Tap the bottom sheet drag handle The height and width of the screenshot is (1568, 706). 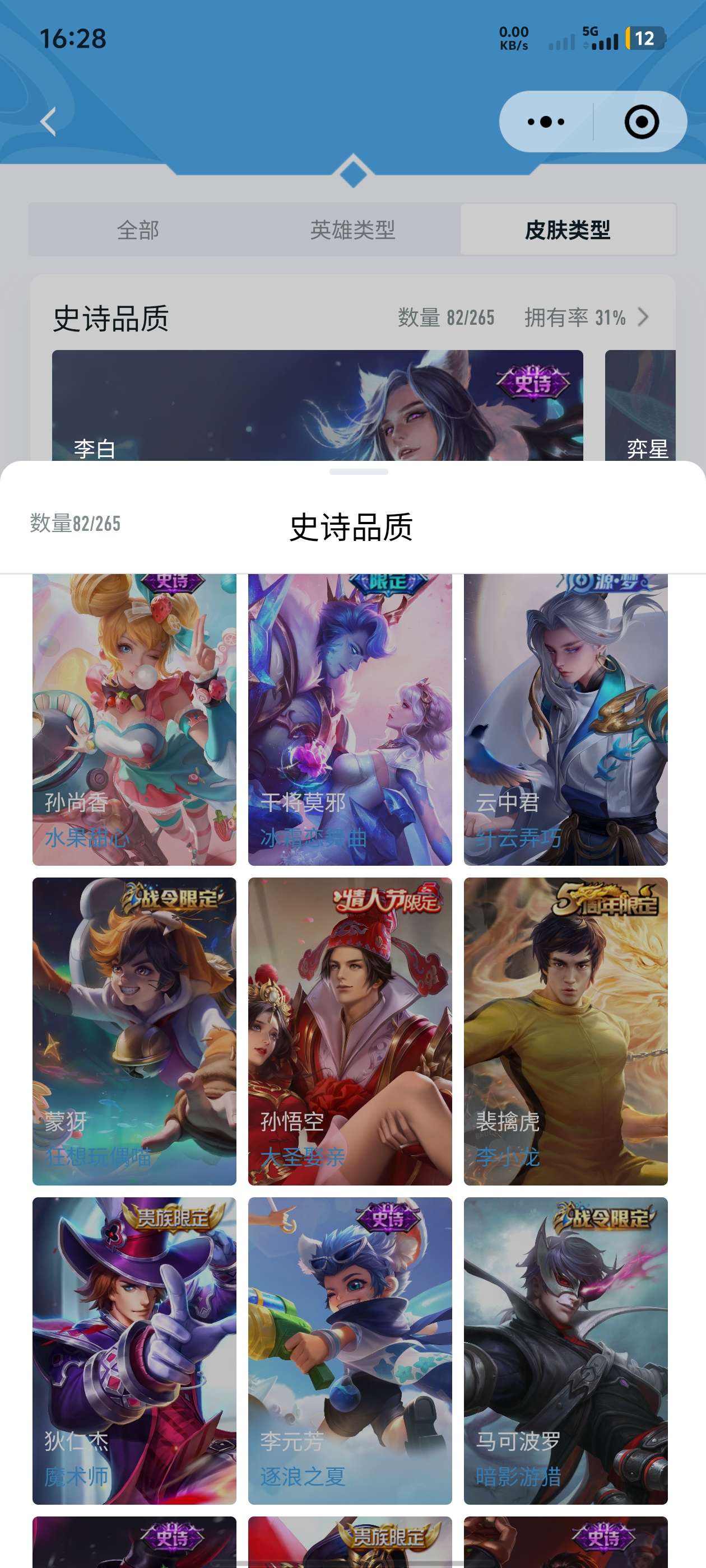tap(358, 472)
